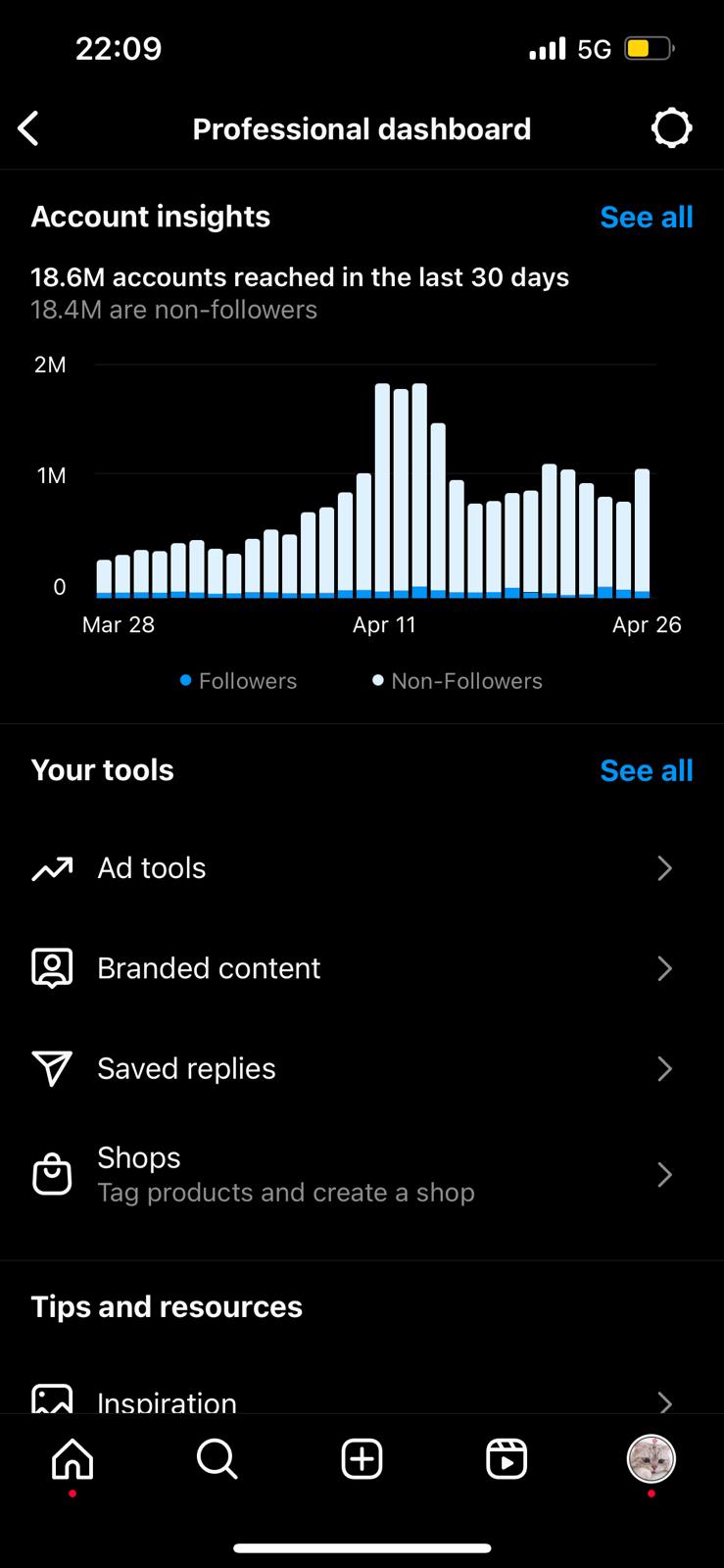
Task: Open Ad tools
Action: click(x=362, y=868)
